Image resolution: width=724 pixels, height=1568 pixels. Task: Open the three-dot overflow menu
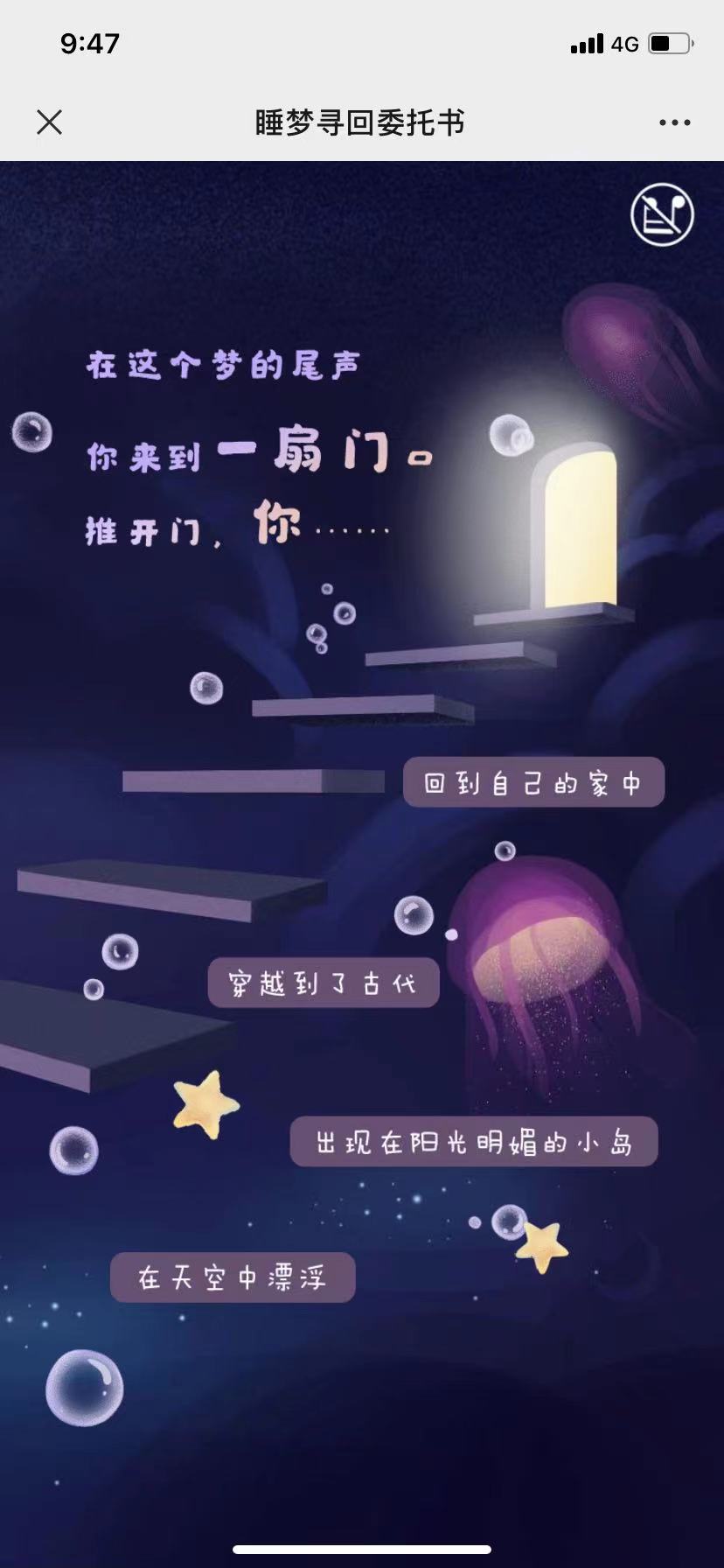[x=674, y=122]
